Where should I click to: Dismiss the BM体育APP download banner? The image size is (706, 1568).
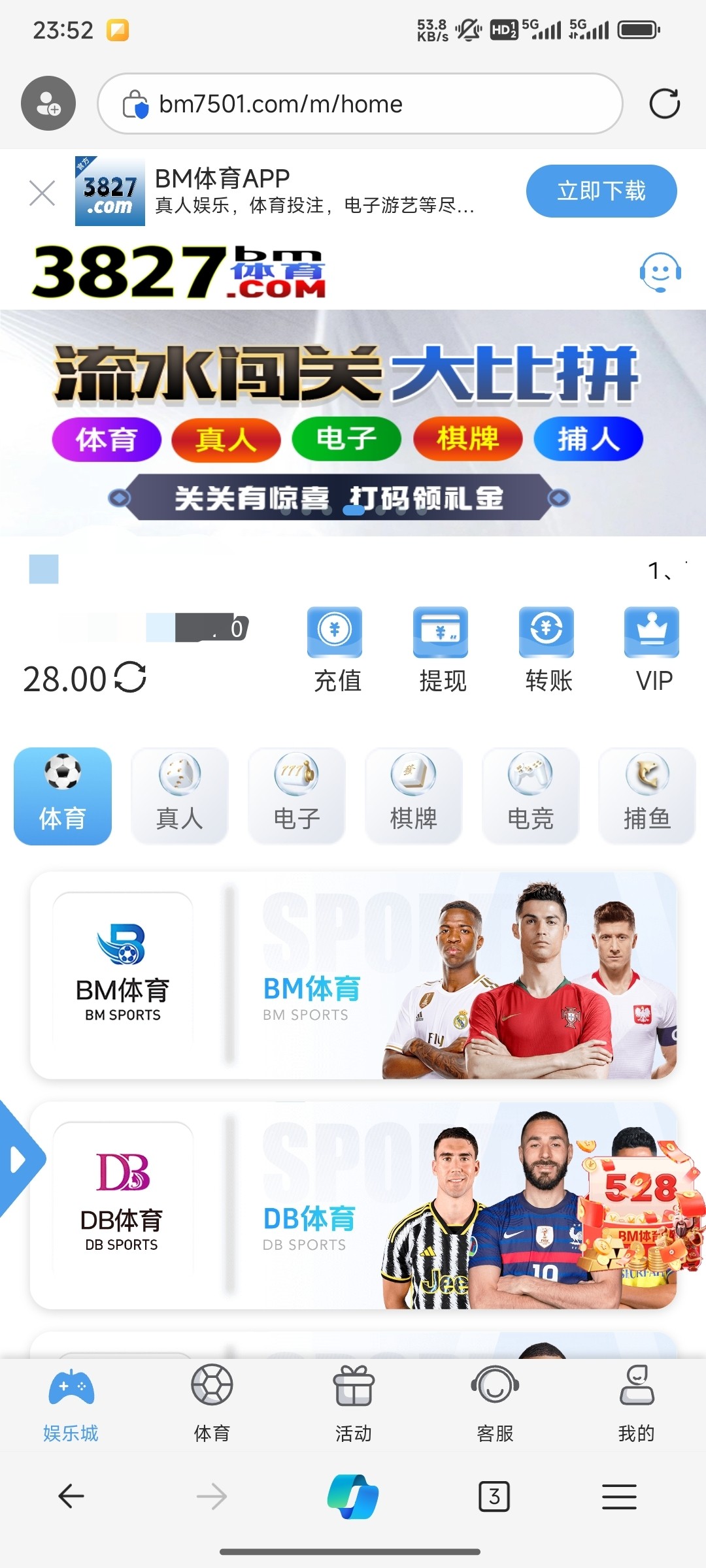click(42, 193)
